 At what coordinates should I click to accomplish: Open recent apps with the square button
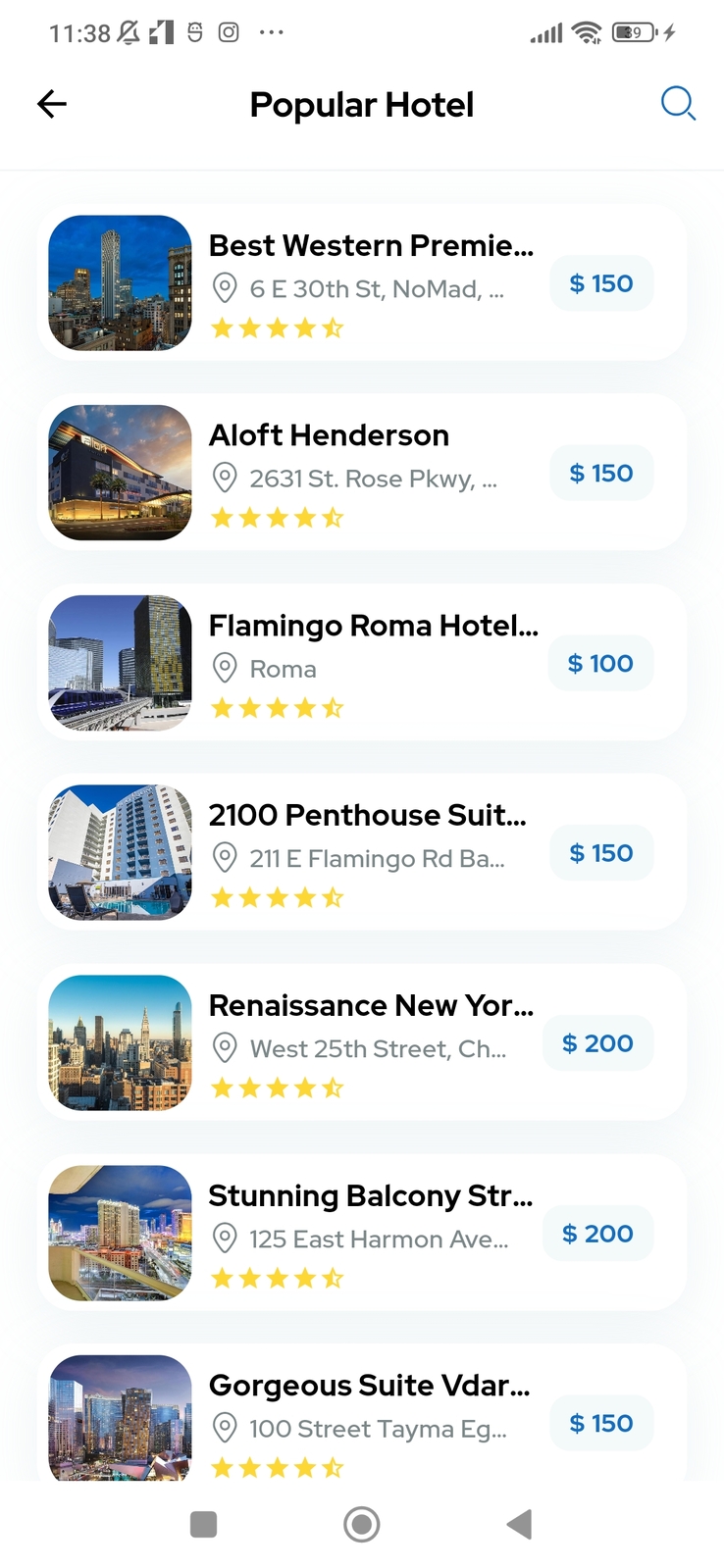[x=203, y=1524]
